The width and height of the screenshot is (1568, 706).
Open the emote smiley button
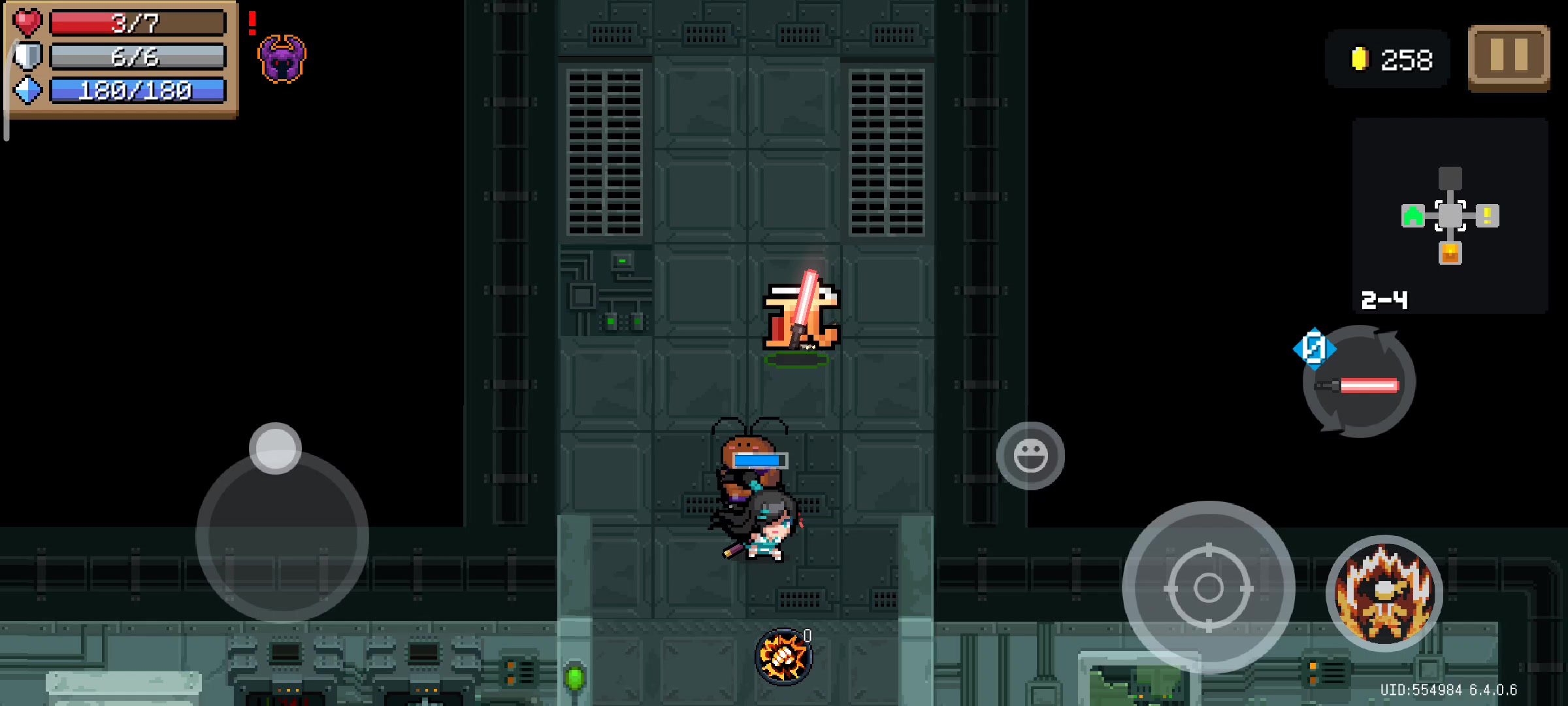coord(1030,456)
